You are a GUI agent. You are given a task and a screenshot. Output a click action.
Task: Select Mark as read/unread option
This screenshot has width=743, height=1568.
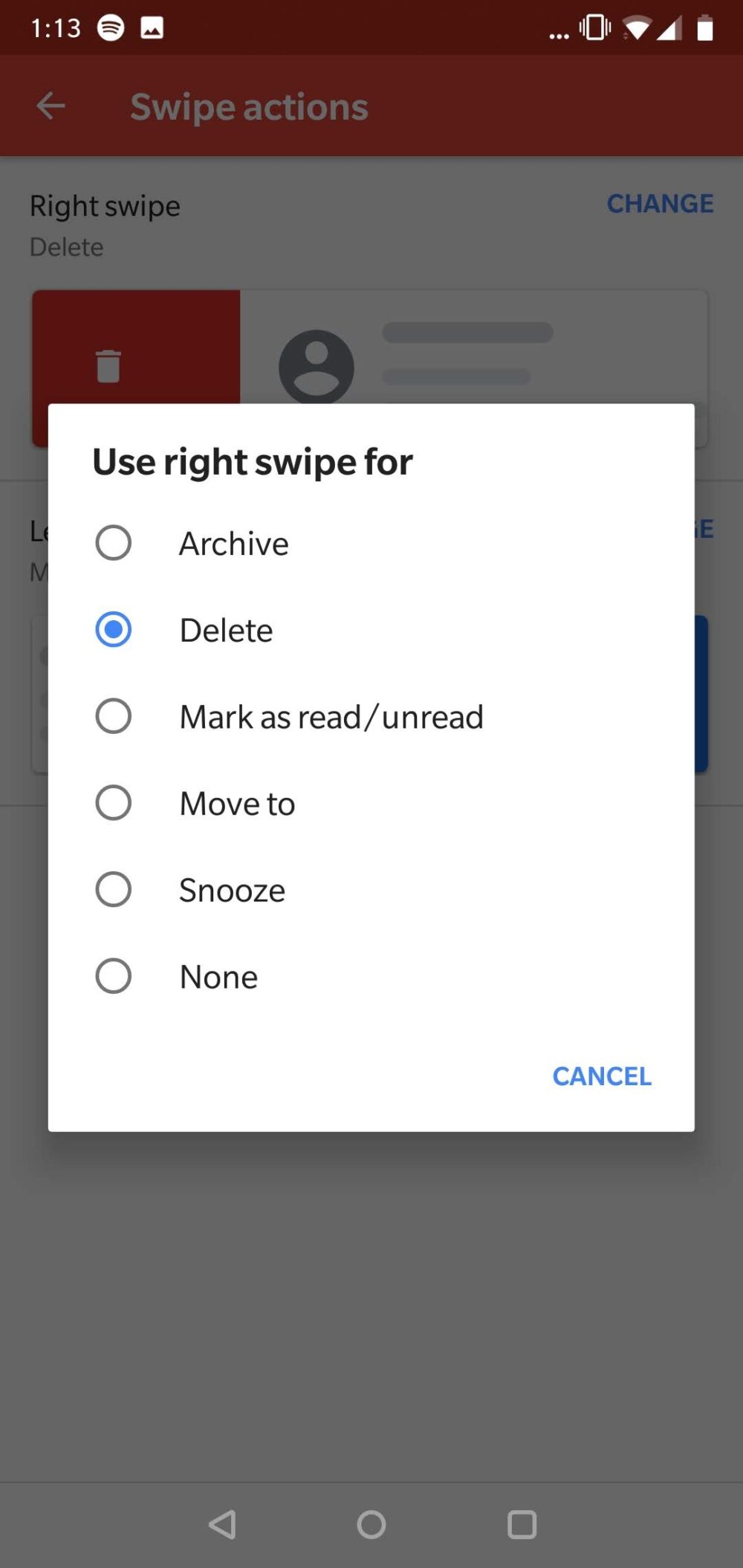pyautogui.click(x=371, y=717)
